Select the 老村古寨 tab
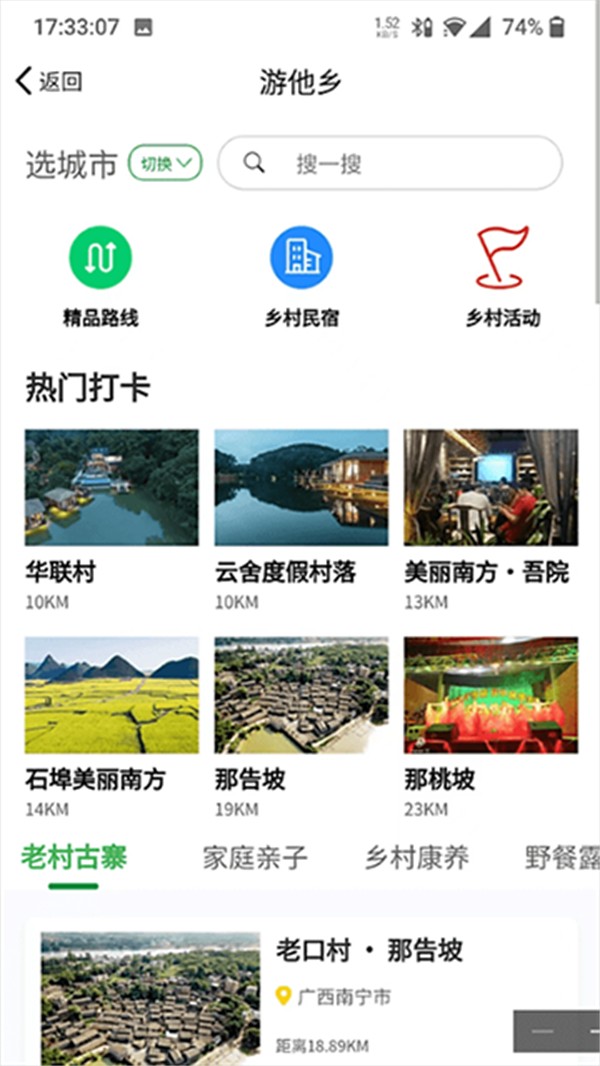The image size is (600, 1066). pyautogui.click(x=74, y=857)
